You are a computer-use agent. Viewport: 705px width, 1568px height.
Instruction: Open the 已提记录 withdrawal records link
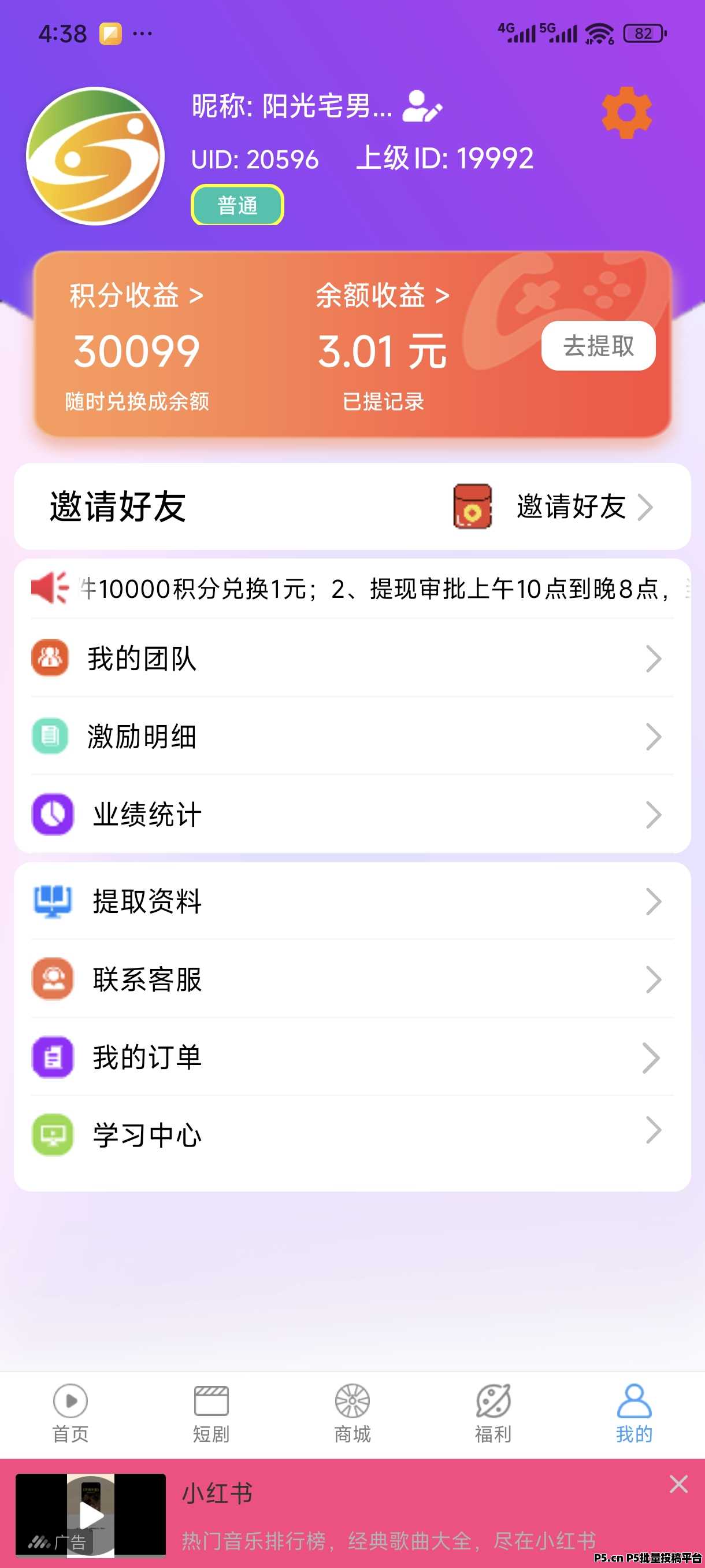click(384, 402)
